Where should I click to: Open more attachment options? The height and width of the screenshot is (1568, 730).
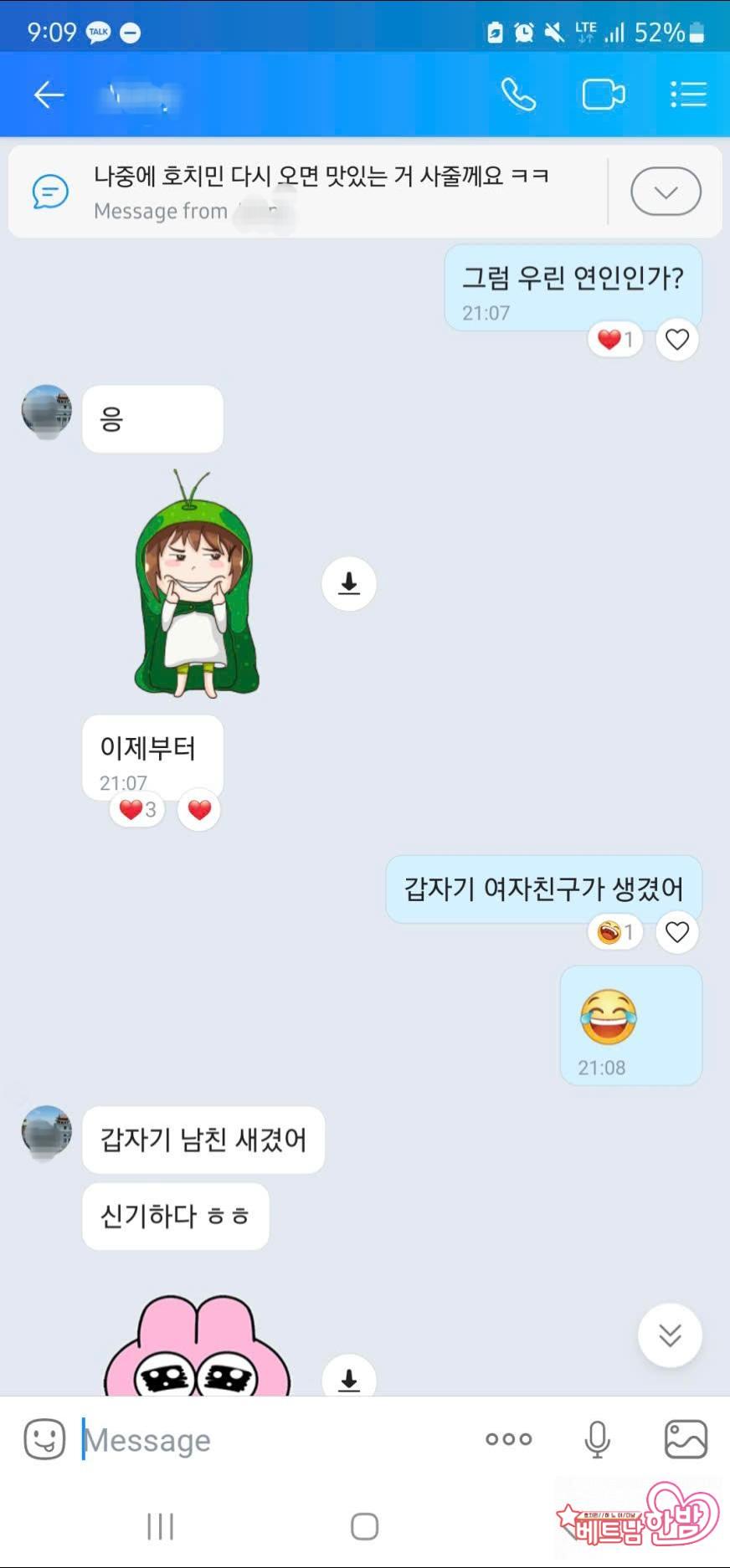pyautogui.click(x=508, y=1439)
